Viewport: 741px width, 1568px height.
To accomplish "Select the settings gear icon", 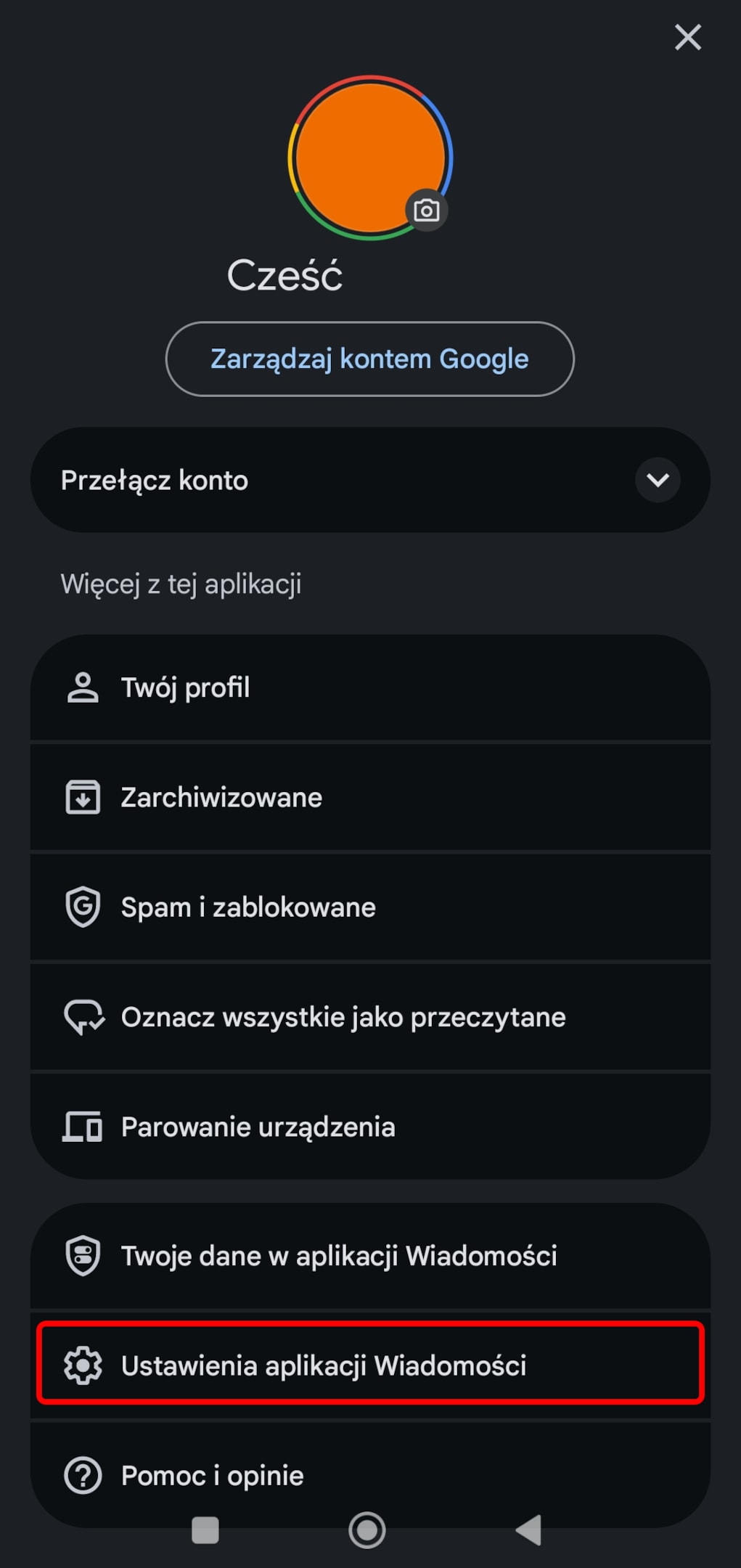I will [83, 1364].
